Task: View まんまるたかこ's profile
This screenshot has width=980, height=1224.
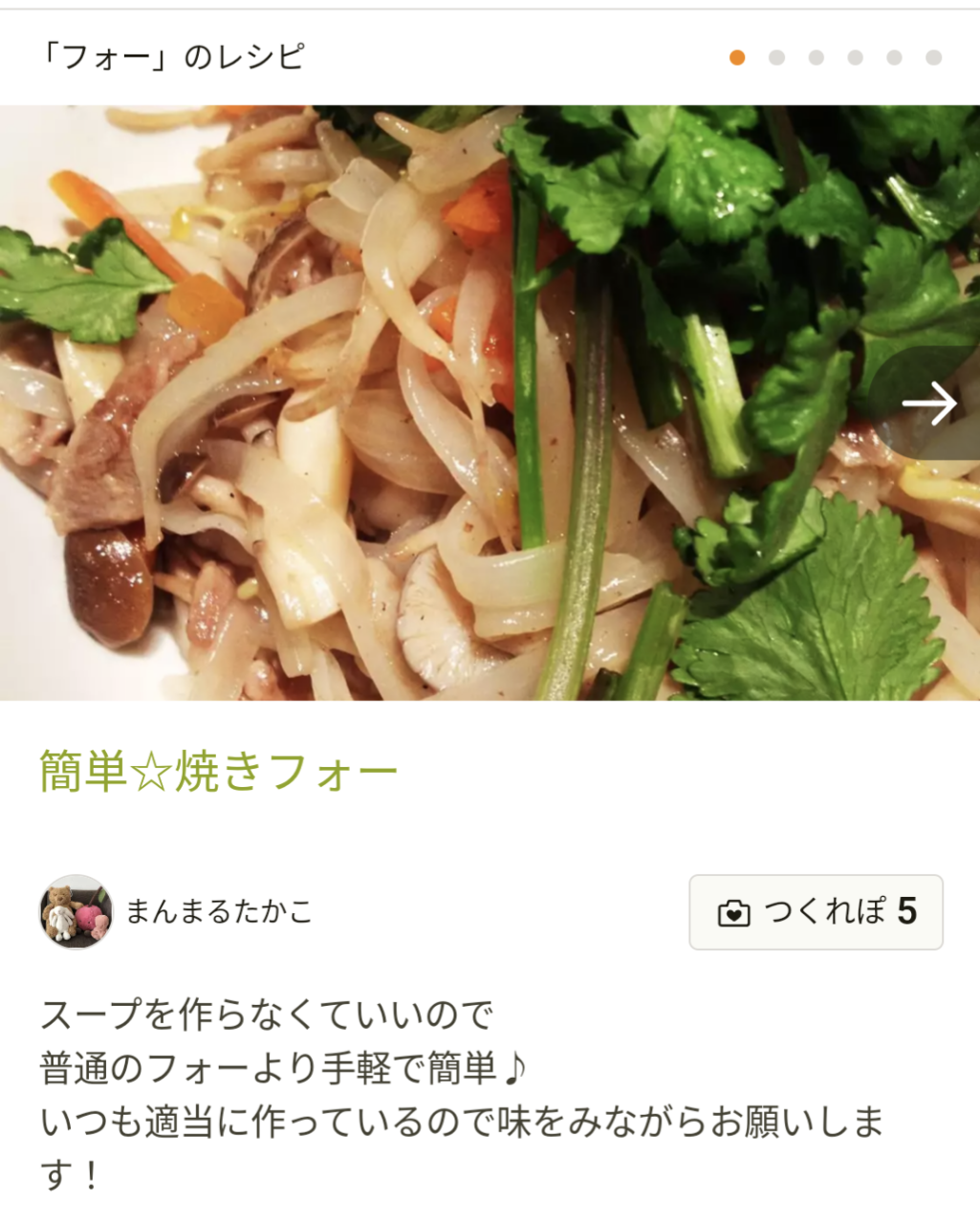Action: (x=218, y=911)
